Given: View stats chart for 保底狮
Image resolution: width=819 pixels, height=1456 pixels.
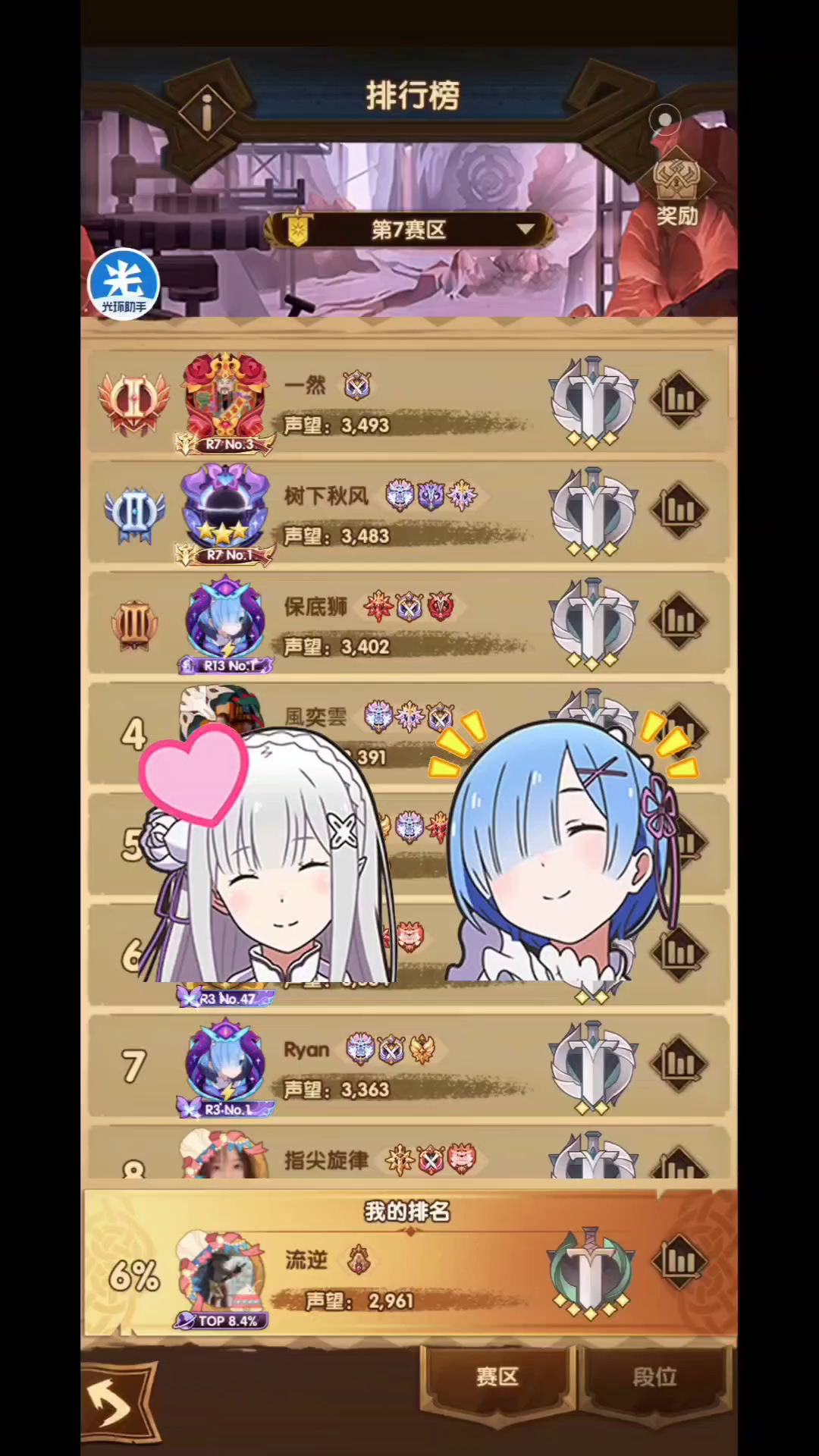Looking at the screenshot, I should (x=679, y=620).
